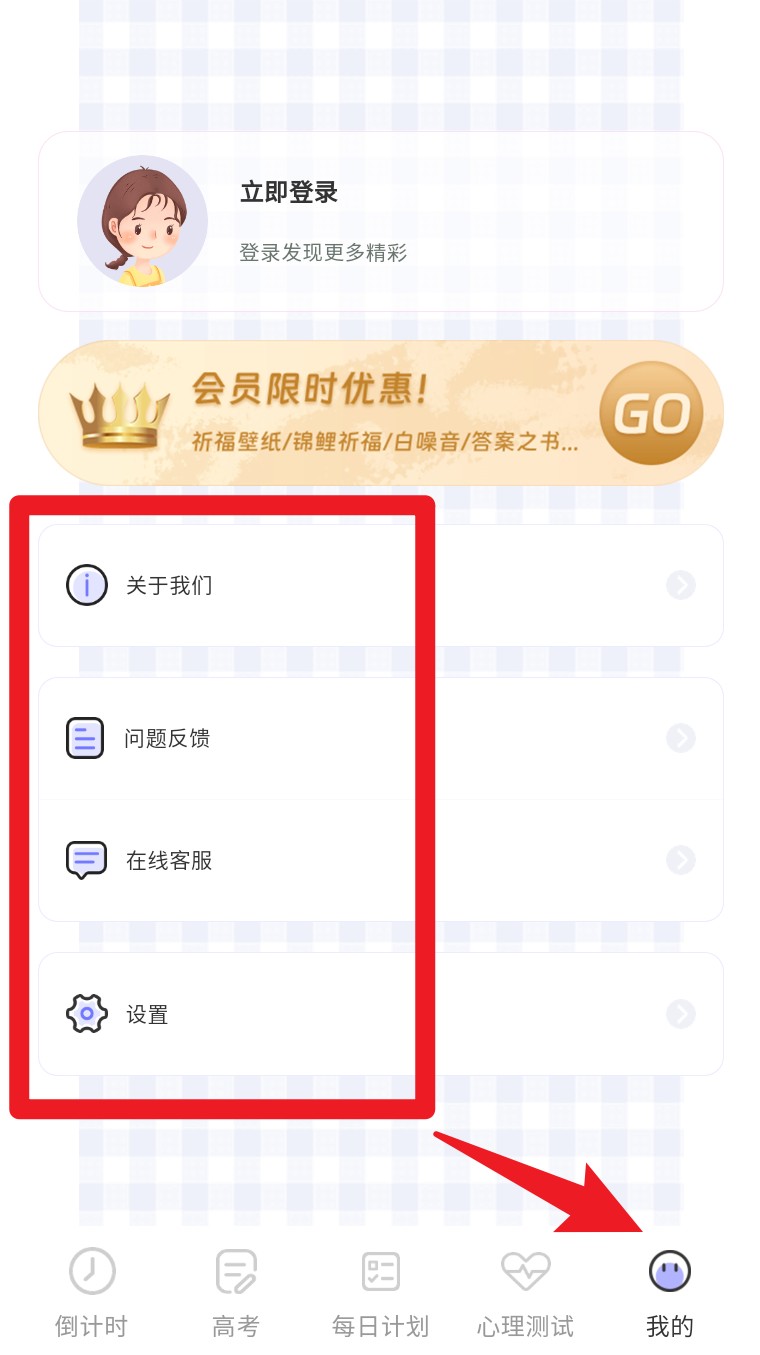
Task: Open 关于我们 row
Action: click(x=380, y=585)
